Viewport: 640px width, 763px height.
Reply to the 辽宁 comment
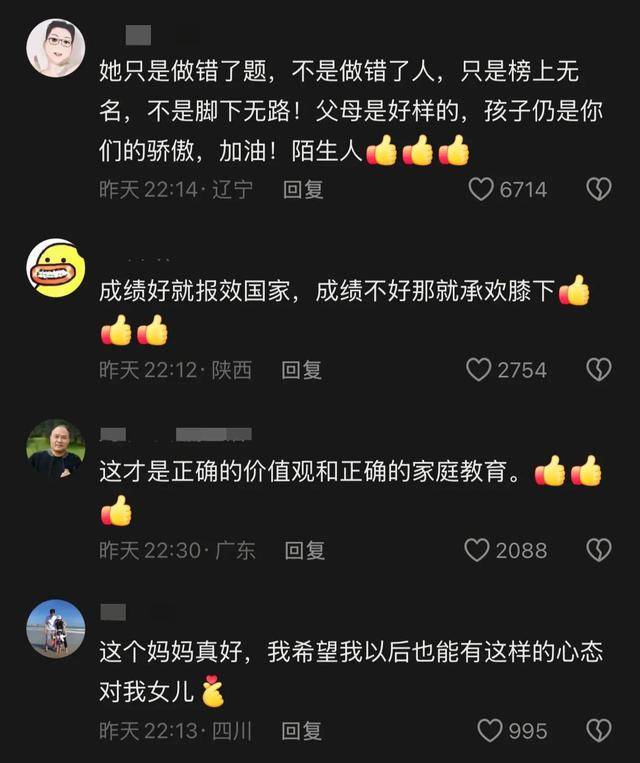pos(303,189)
